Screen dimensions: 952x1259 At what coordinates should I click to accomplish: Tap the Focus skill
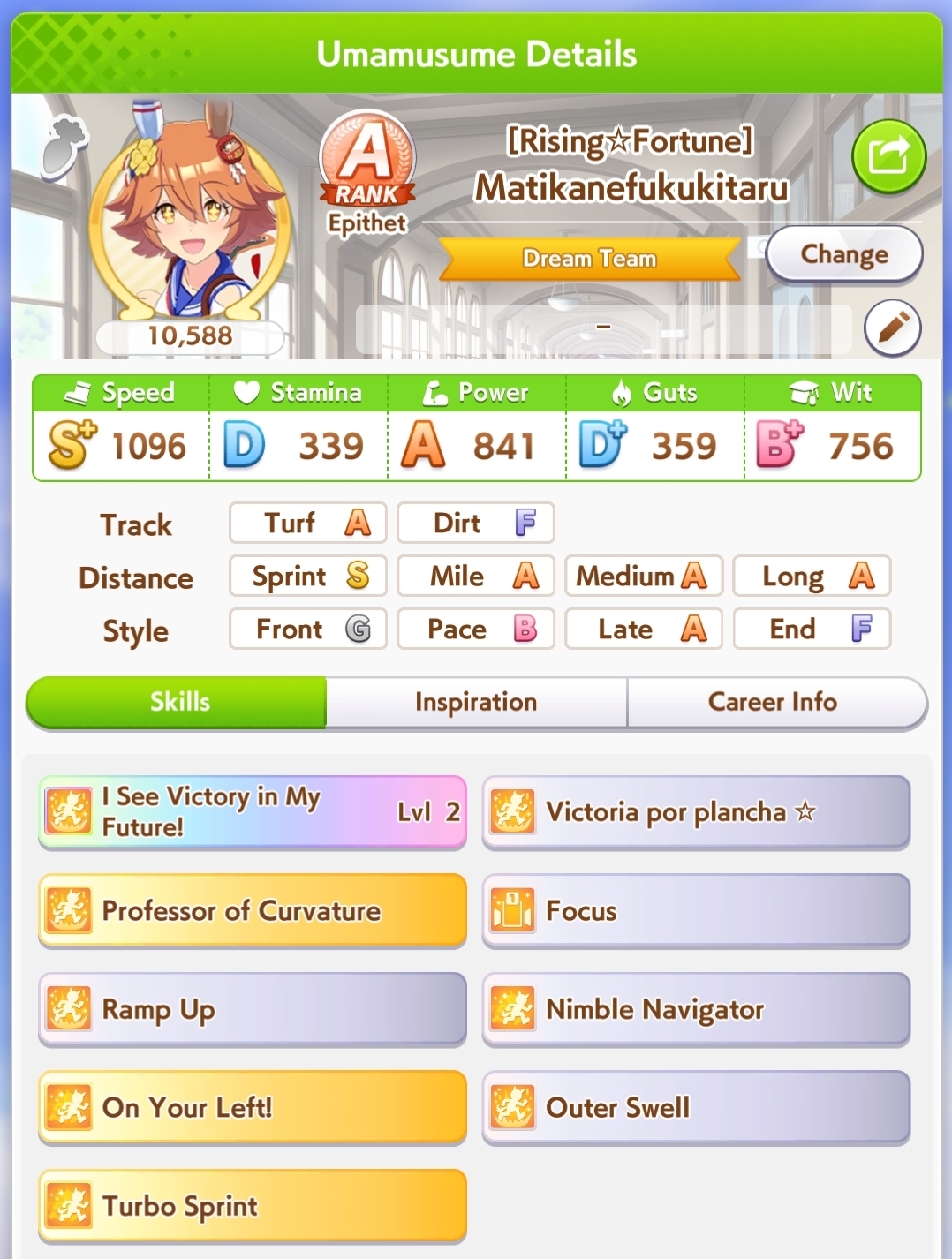[x=696, y=910]
